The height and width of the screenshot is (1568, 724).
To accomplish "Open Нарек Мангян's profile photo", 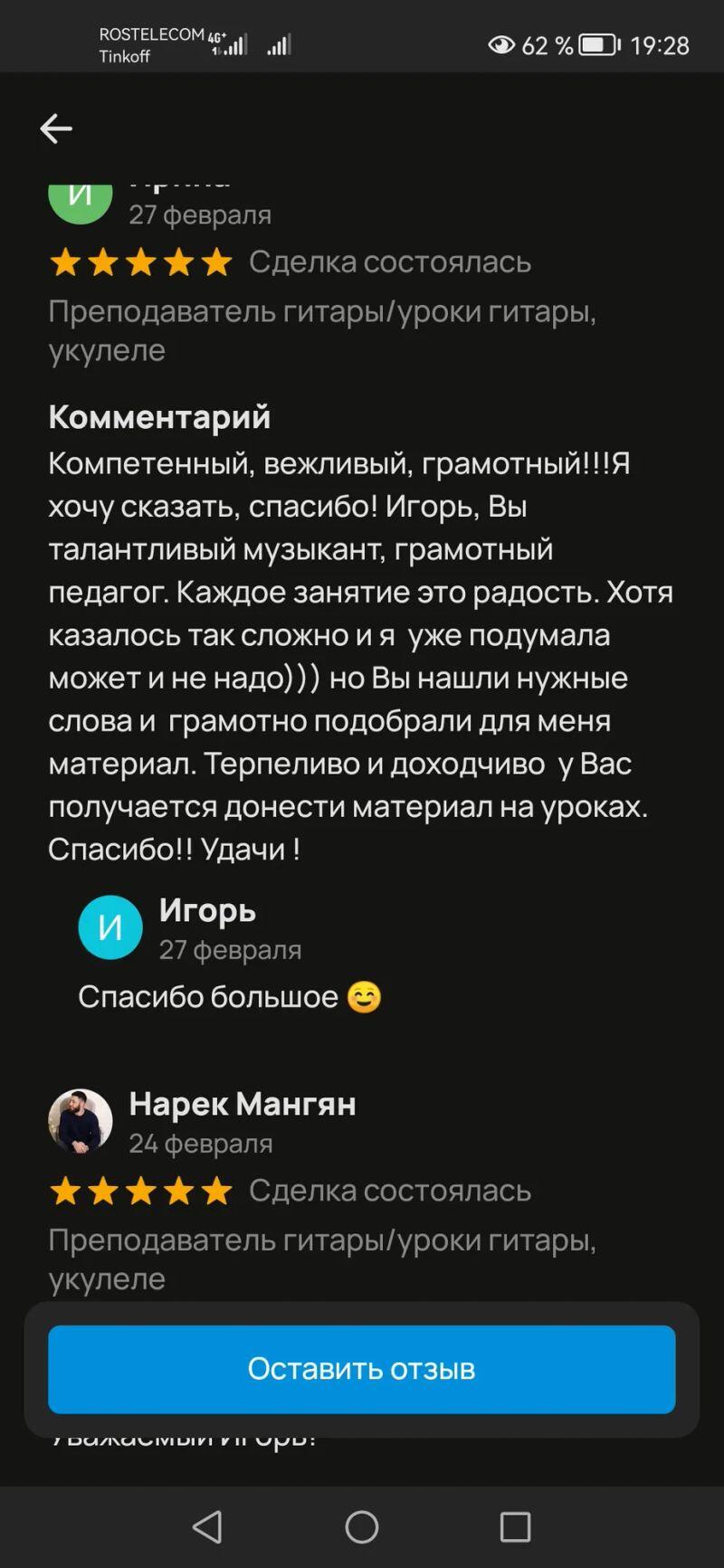I will pos(81,1121).
